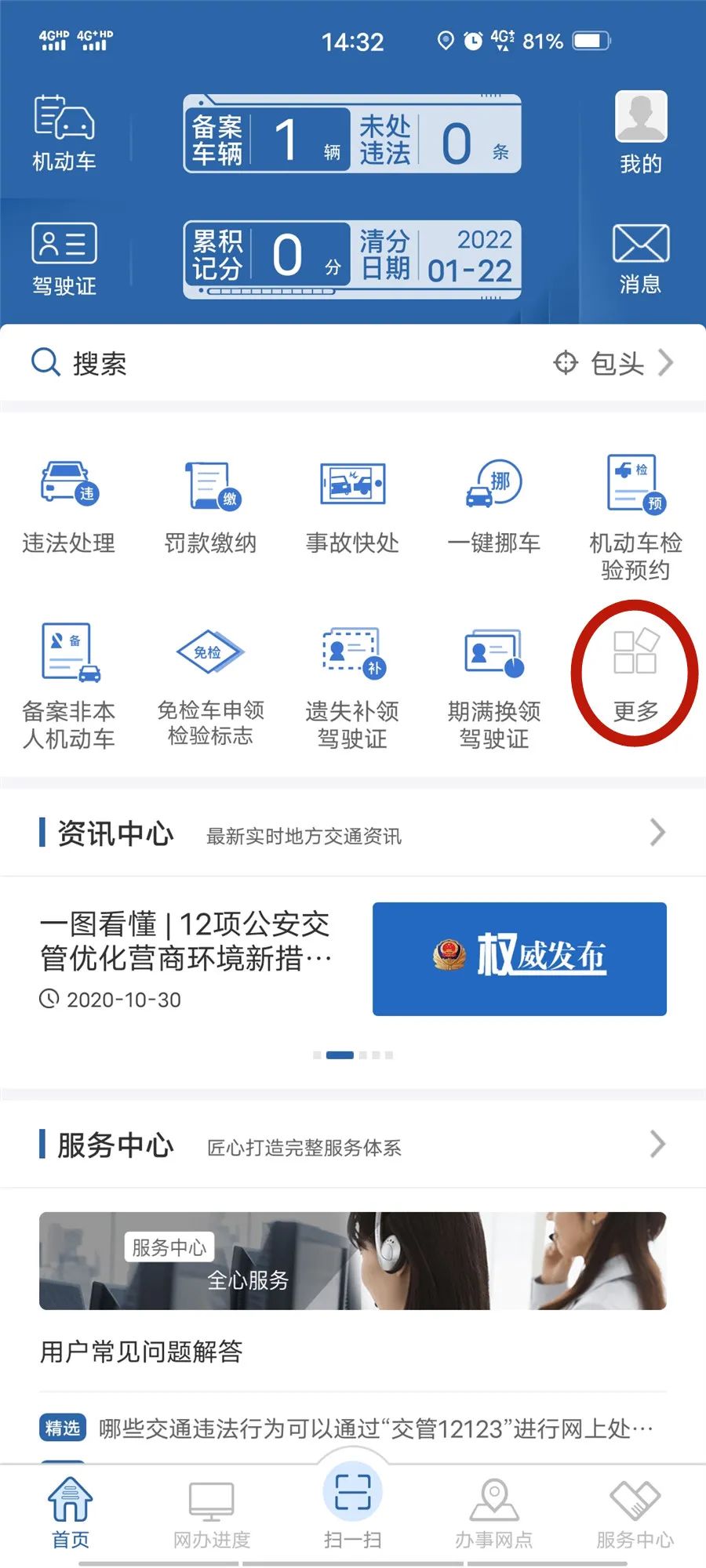Switch to the 网办进度 tab
706x1568 pixels.
[x=212, y=1515]
